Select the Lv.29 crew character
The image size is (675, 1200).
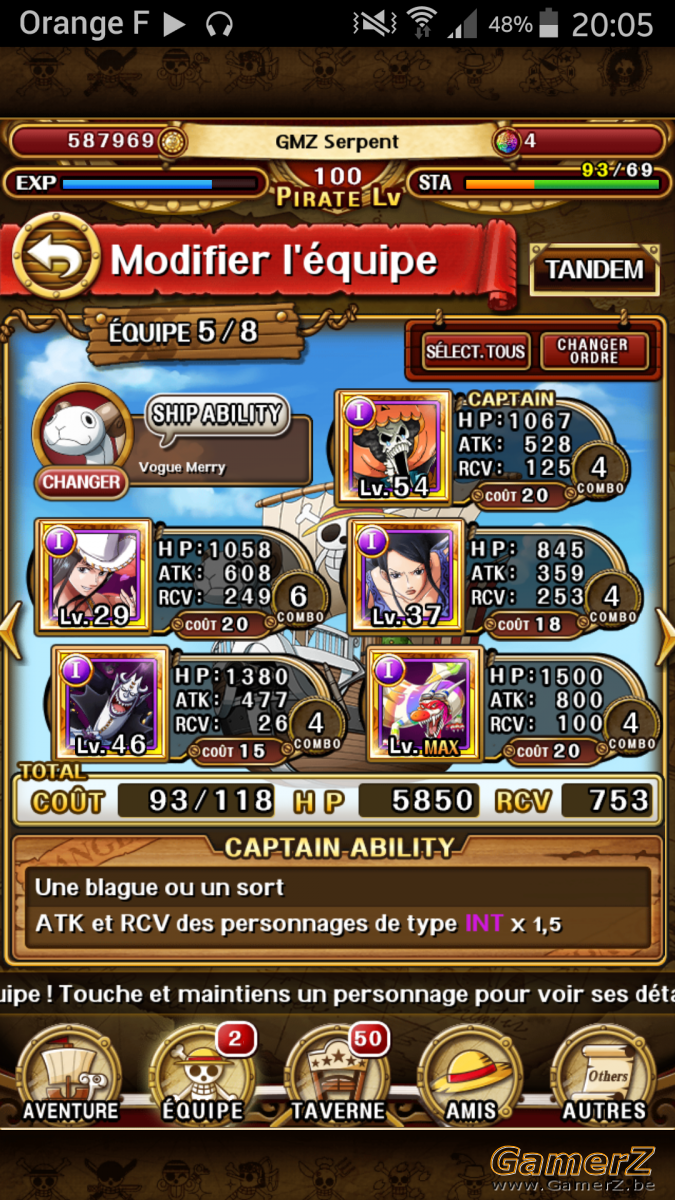[x=94, y=576]
